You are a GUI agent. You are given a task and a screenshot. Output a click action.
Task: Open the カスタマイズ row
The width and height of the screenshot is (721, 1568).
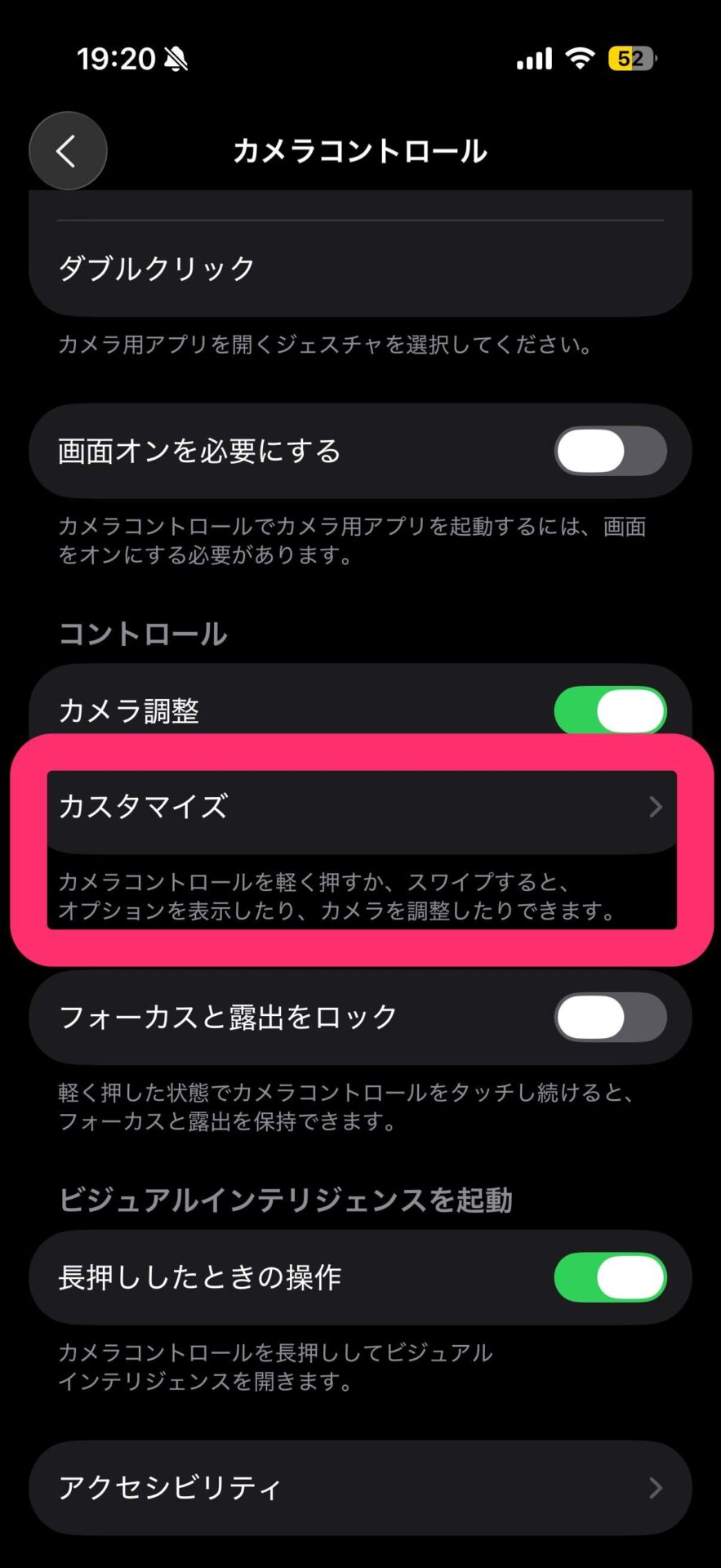tap(359, 807)
